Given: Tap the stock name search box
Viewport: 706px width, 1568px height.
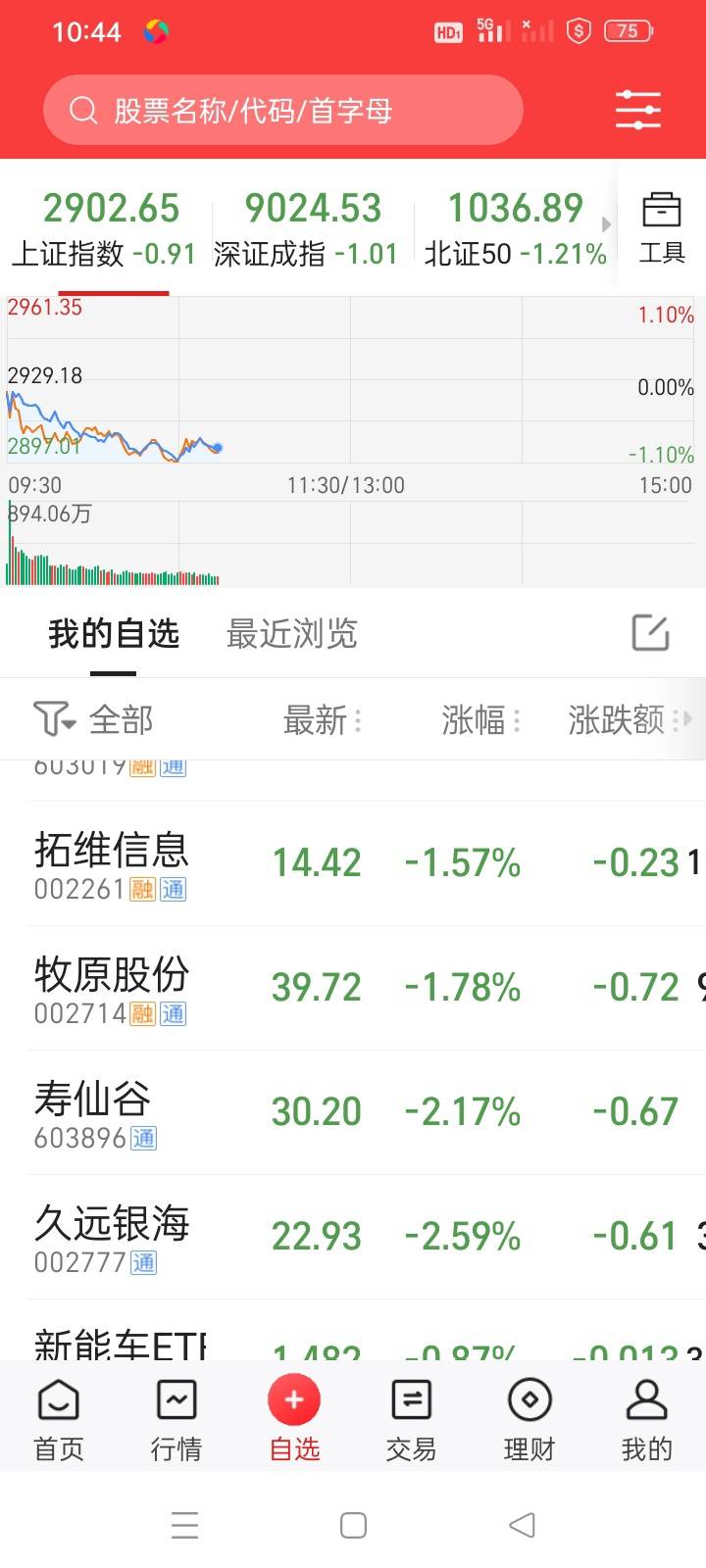Looking at the screenshot, I should click(282, 110).
